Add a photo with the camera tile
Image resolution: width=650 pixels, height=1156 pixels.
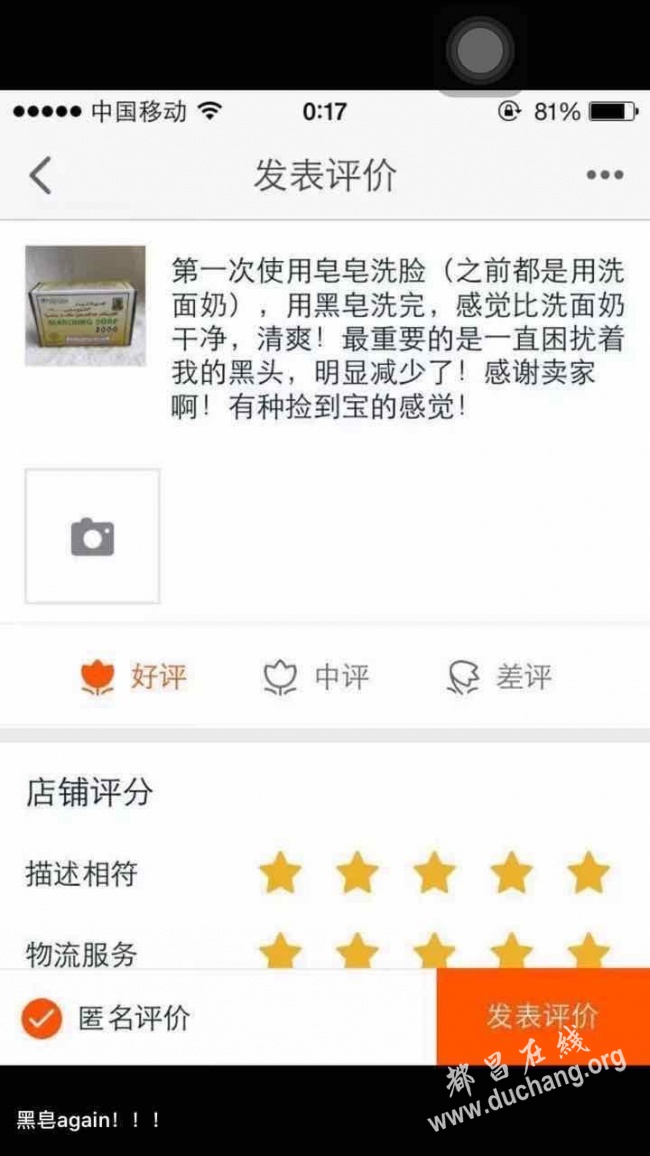[92, 537]
